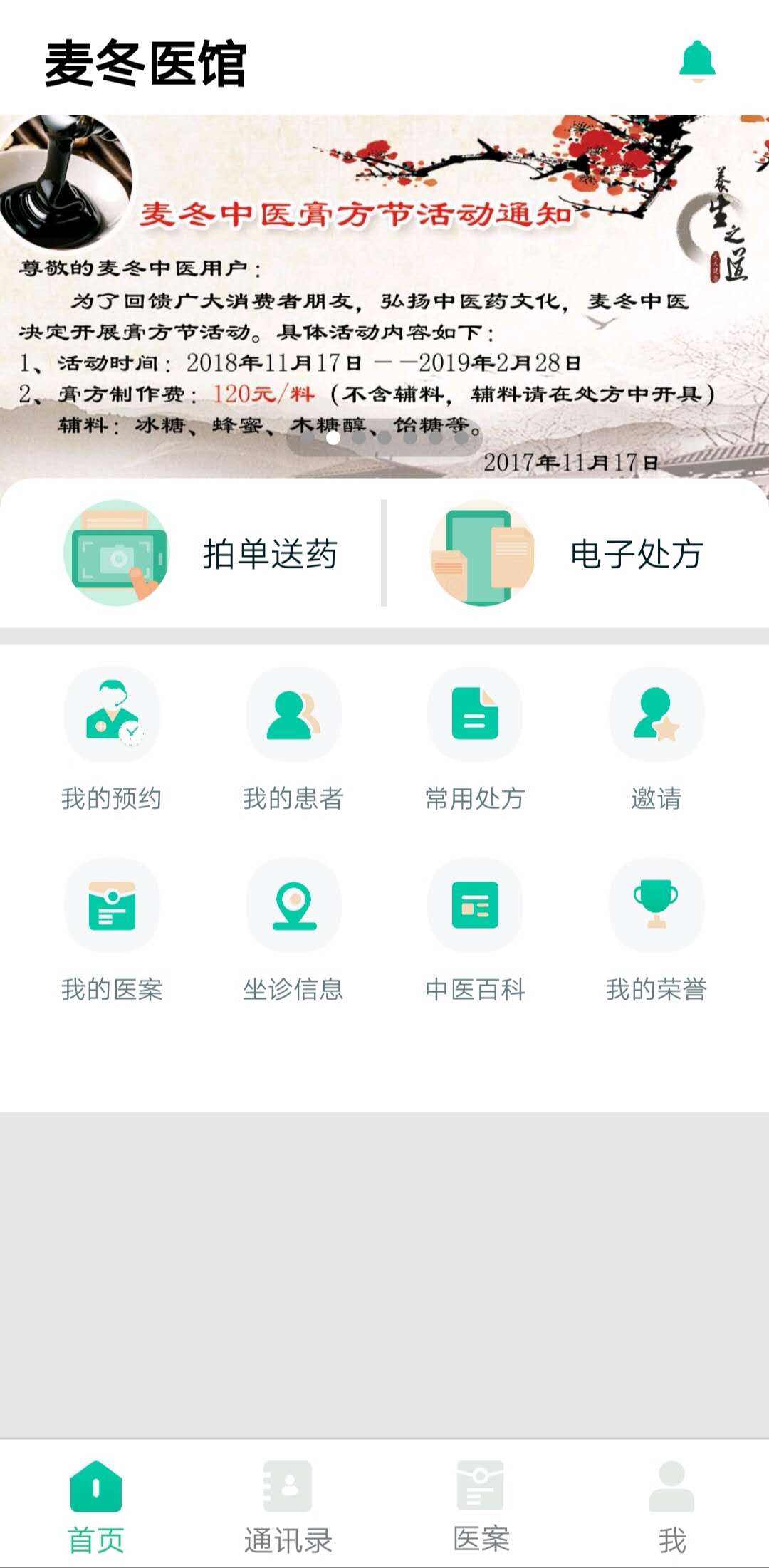Image resolution: width=769 pixels, height=1568 pixels.
Task: Select the 电子处方 document icon
Action: [x=481, y=554]
